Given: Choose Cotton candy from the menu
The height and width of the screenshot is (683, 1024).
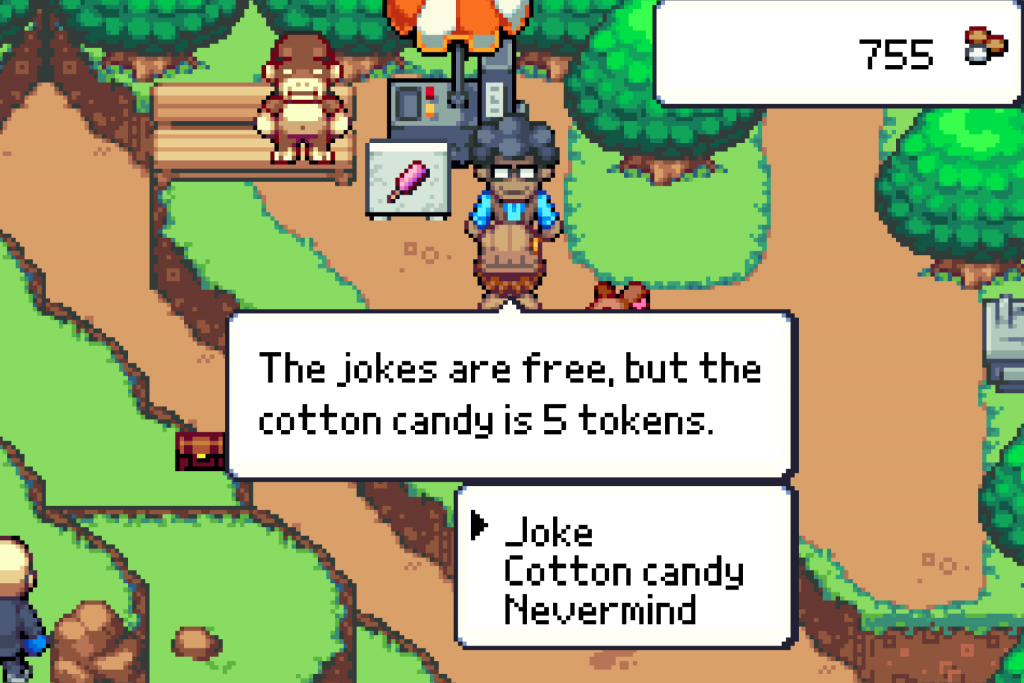Looking at the screenshot, I should click(623, 572).
